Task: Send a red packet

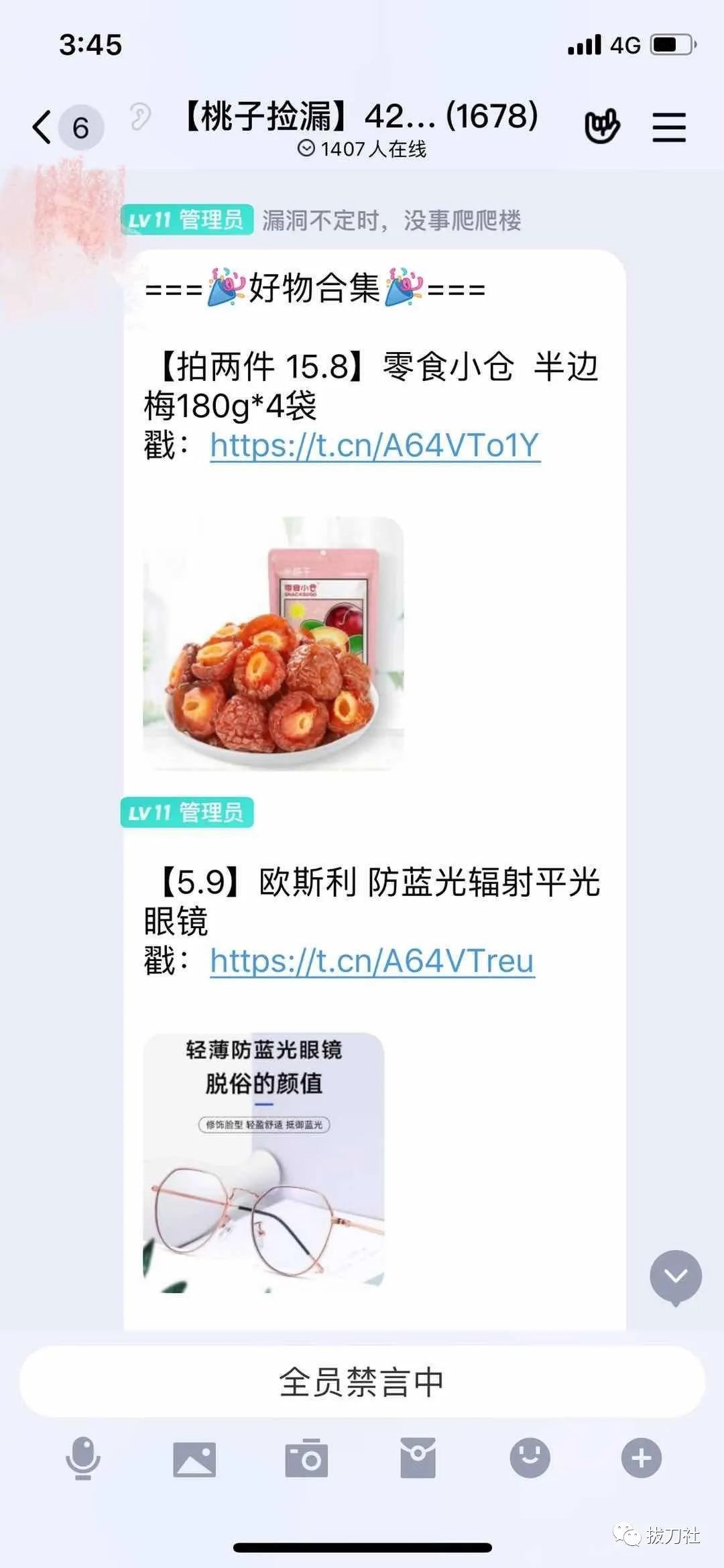Action: [418, 1458]
